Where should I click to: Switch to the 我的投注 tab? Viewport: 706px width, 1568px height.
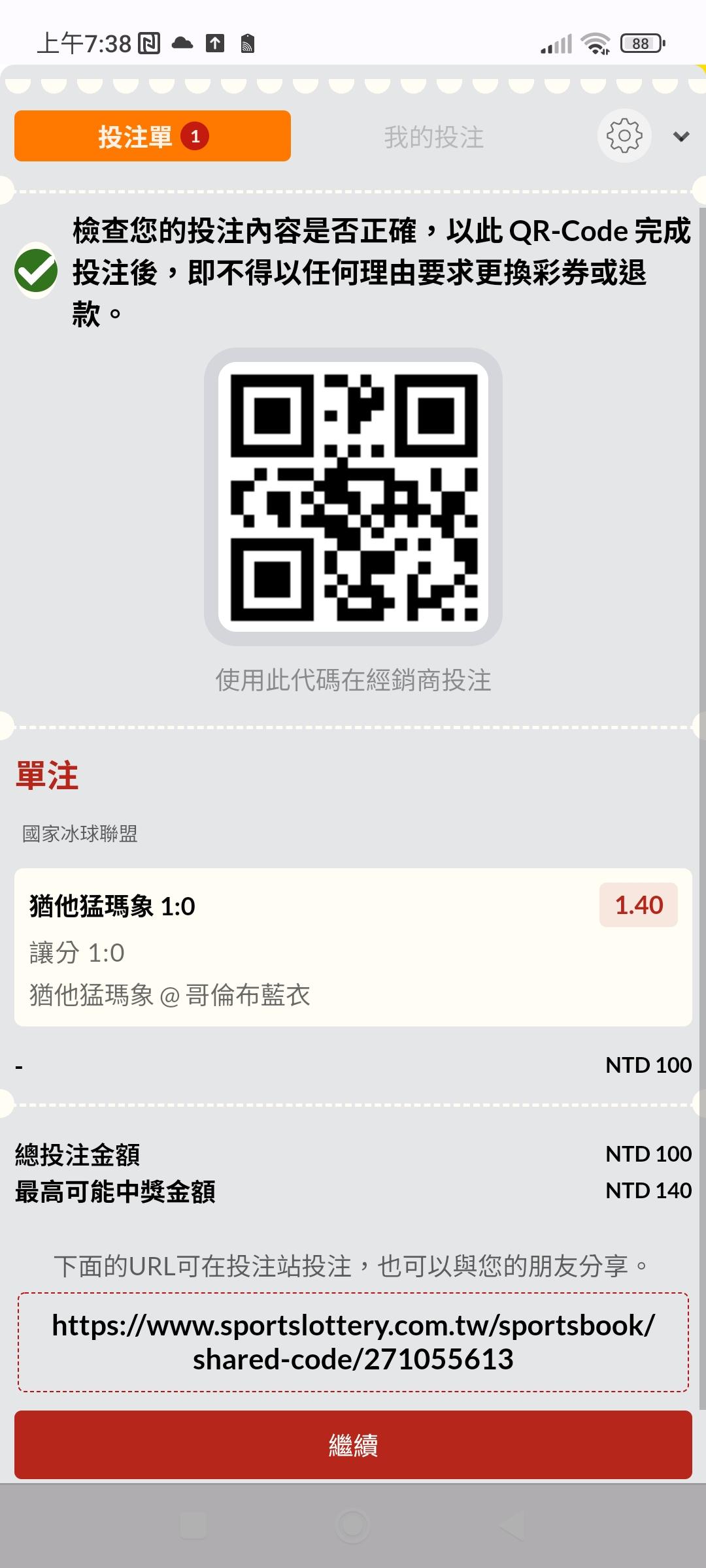pos(434,137)
